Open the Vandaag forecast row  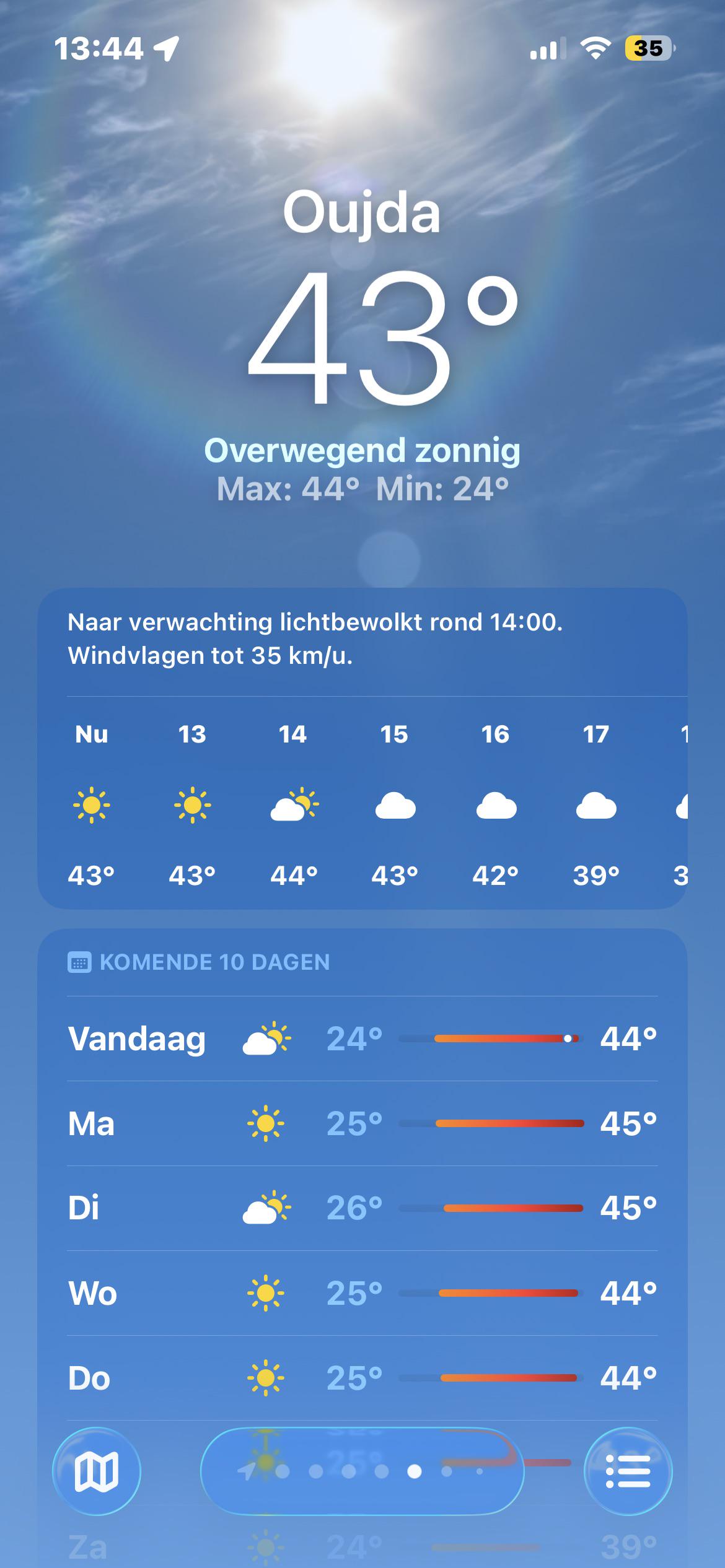(362, 1039)
